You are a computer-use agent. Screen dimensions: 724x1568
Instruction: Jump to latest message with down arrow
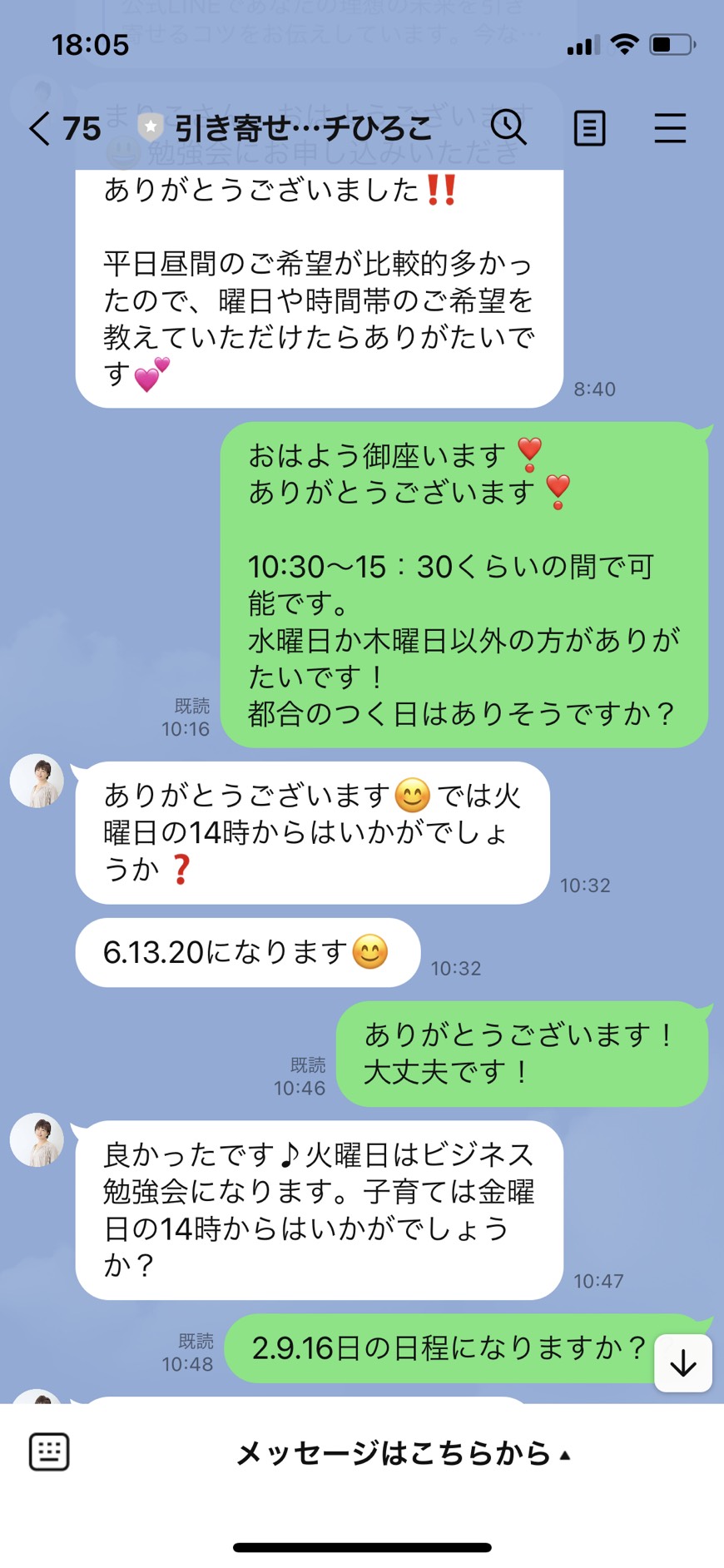[683, 1363]
